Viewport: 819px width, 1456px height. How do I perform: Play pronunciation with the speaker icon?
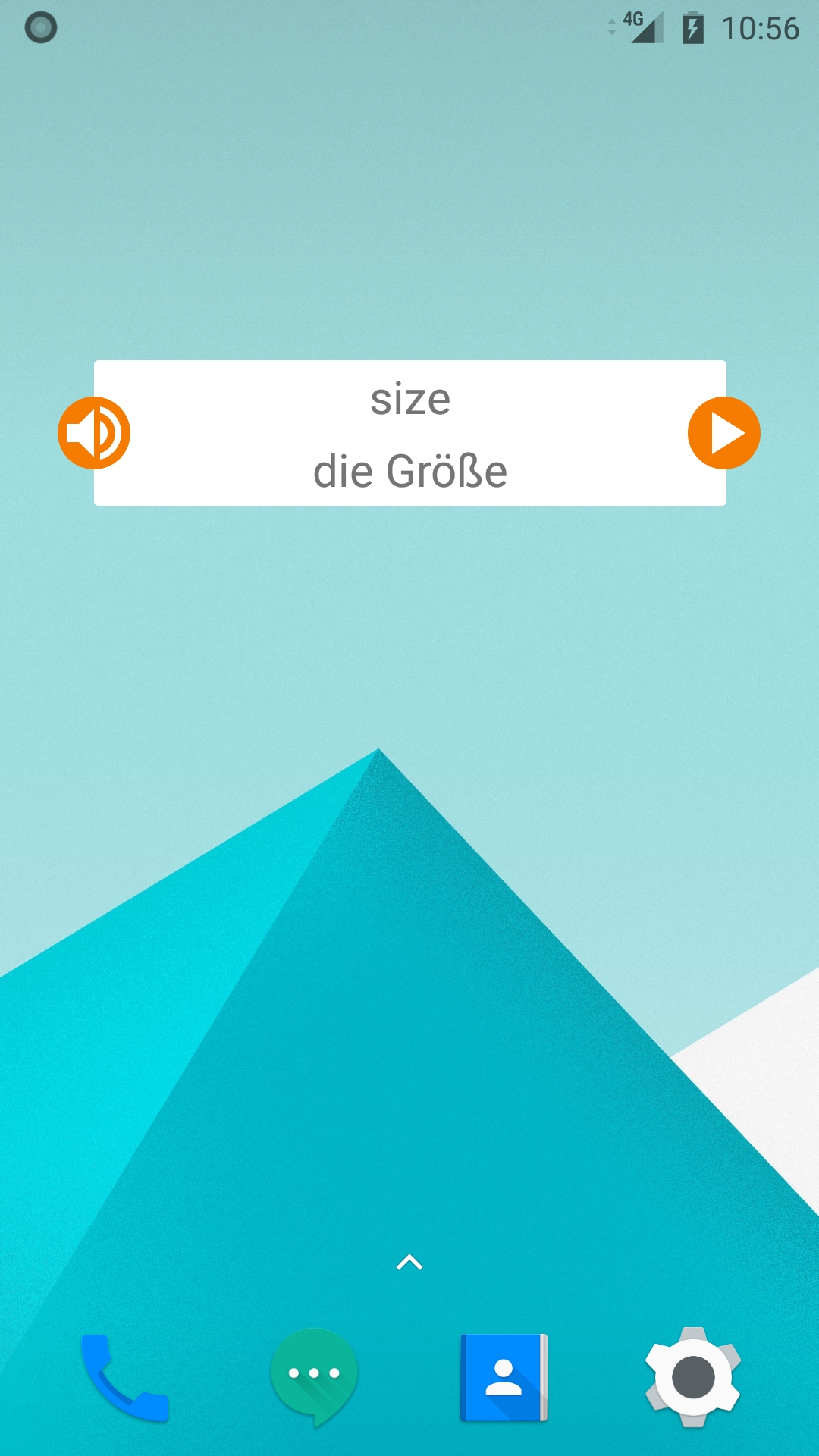click(x=94, y=433)
